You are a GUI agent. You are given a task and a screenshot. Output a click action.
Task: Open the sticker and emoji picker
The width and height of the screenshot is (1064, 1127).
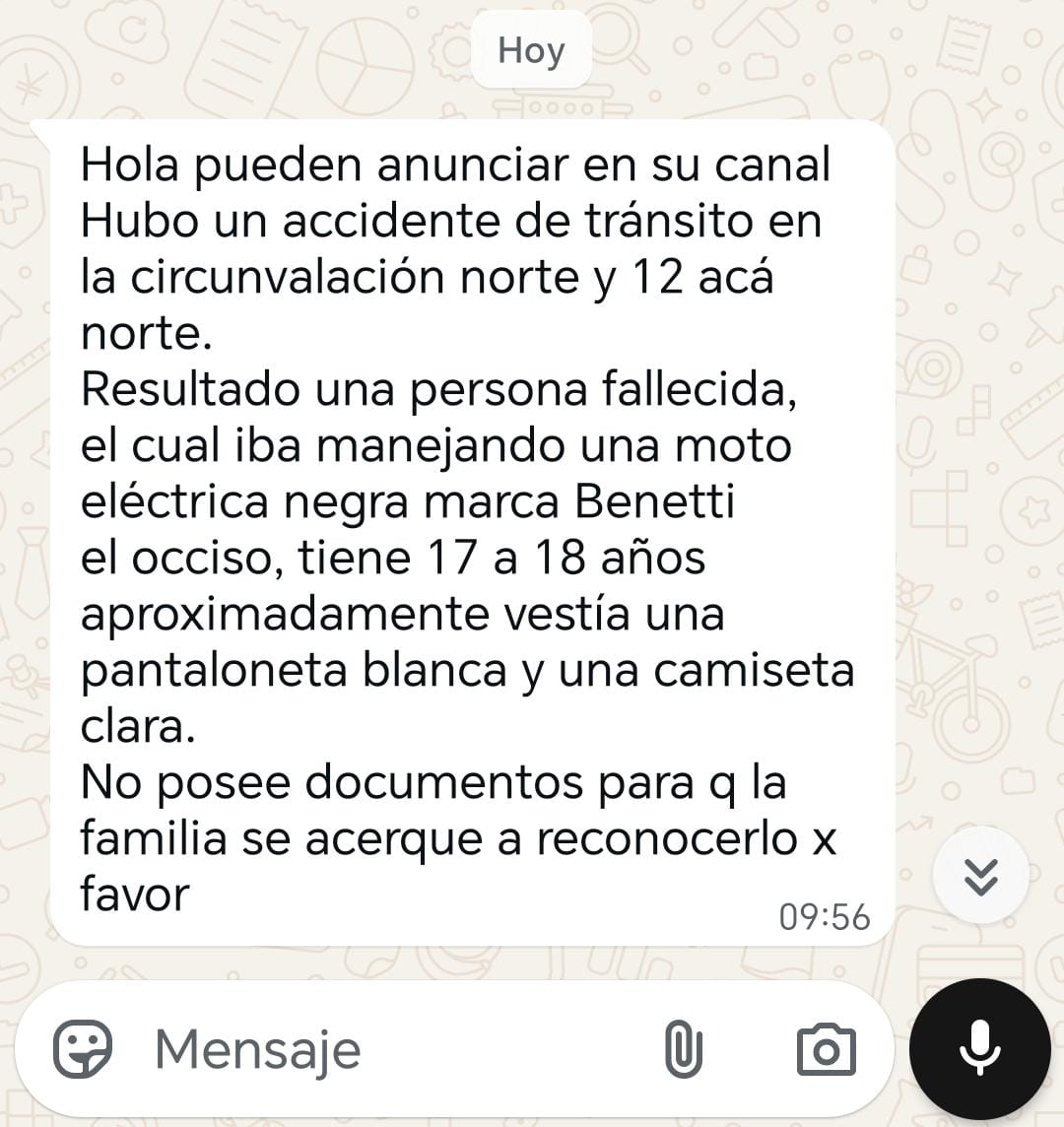[x=83, y=1049]
